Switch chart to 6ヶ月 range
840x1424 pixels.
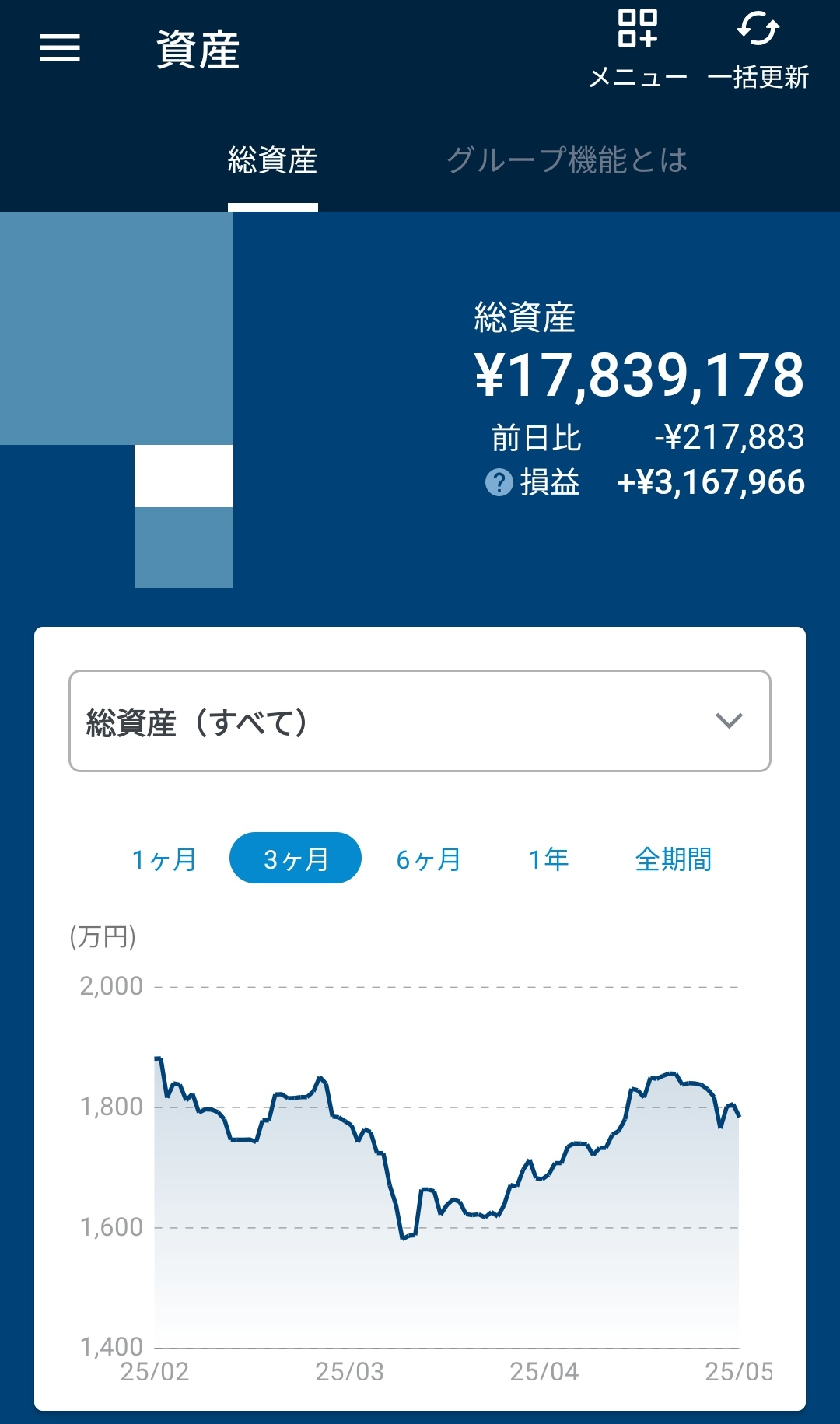point(429,859)
